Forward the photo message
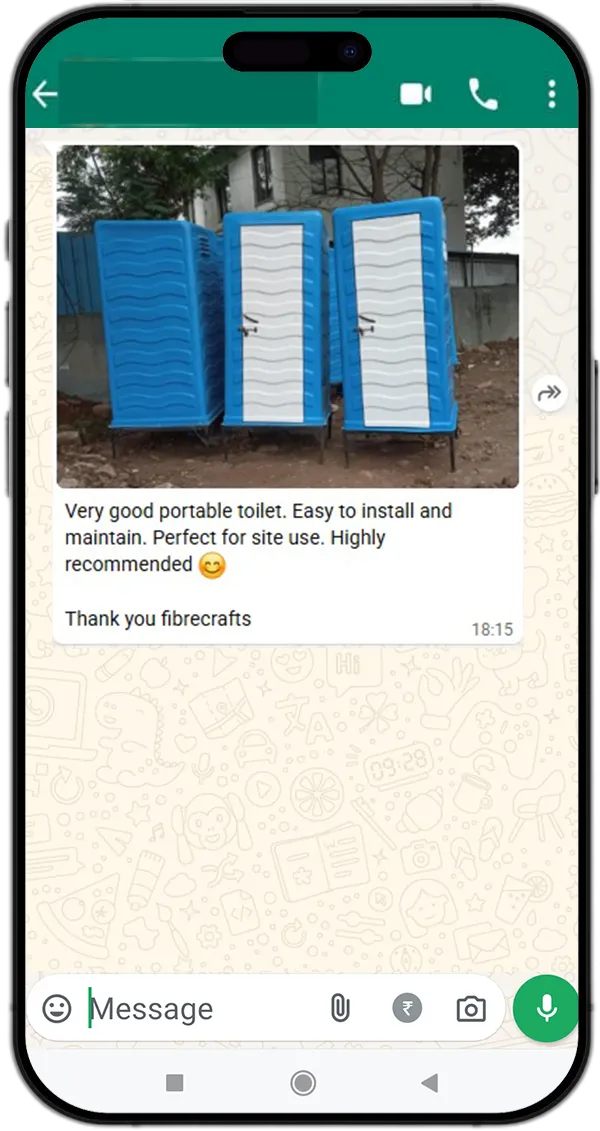The image size is (600, 1131). tap(549, 394)
